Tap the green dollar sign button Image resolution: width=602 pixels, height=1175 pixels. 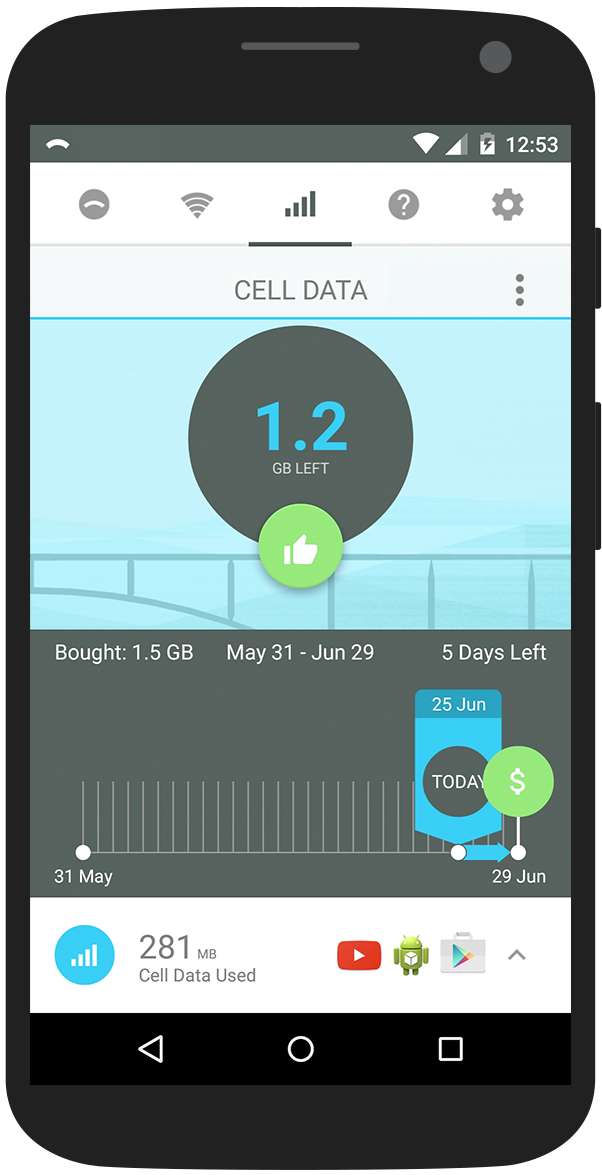(x=518, y=781)
